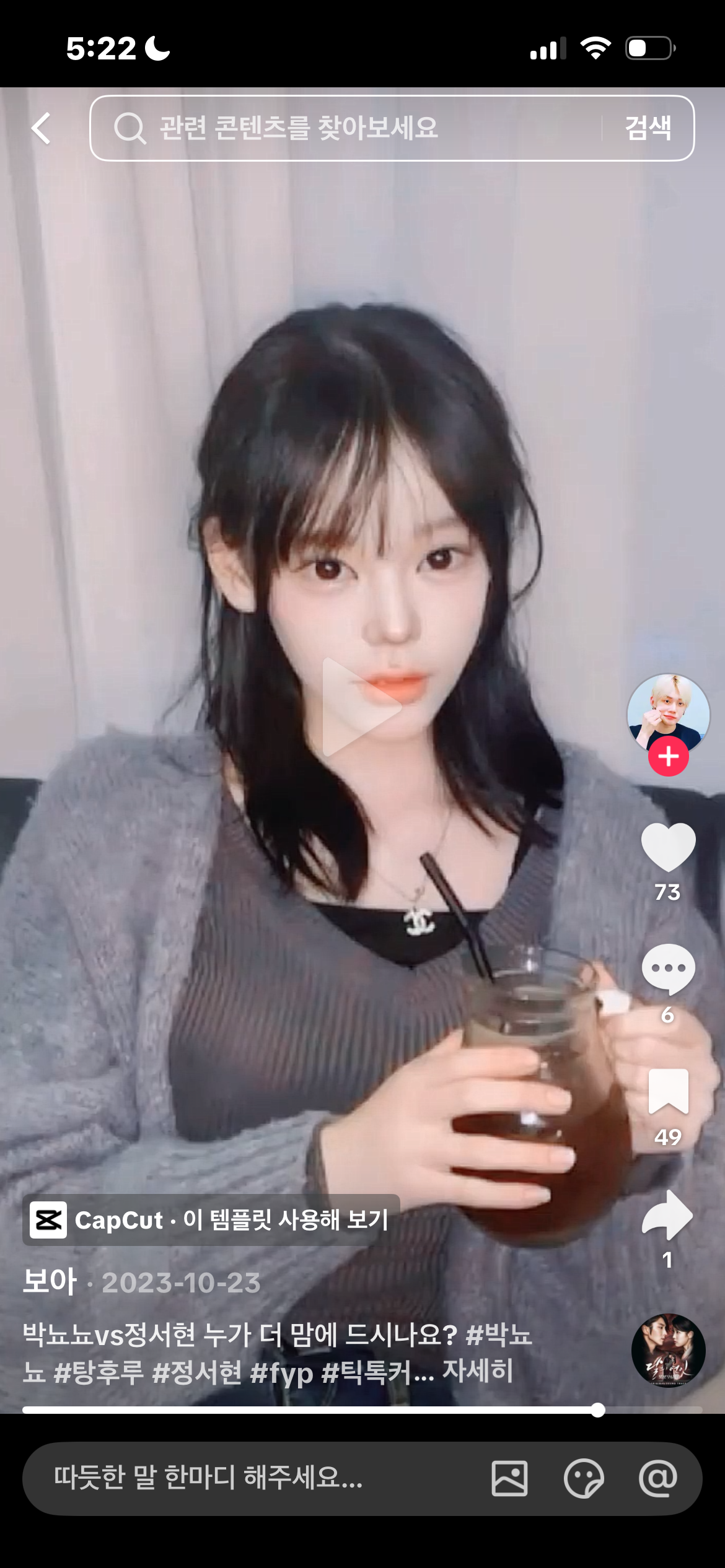Attach a photo to the comment

click(509, 1478)
